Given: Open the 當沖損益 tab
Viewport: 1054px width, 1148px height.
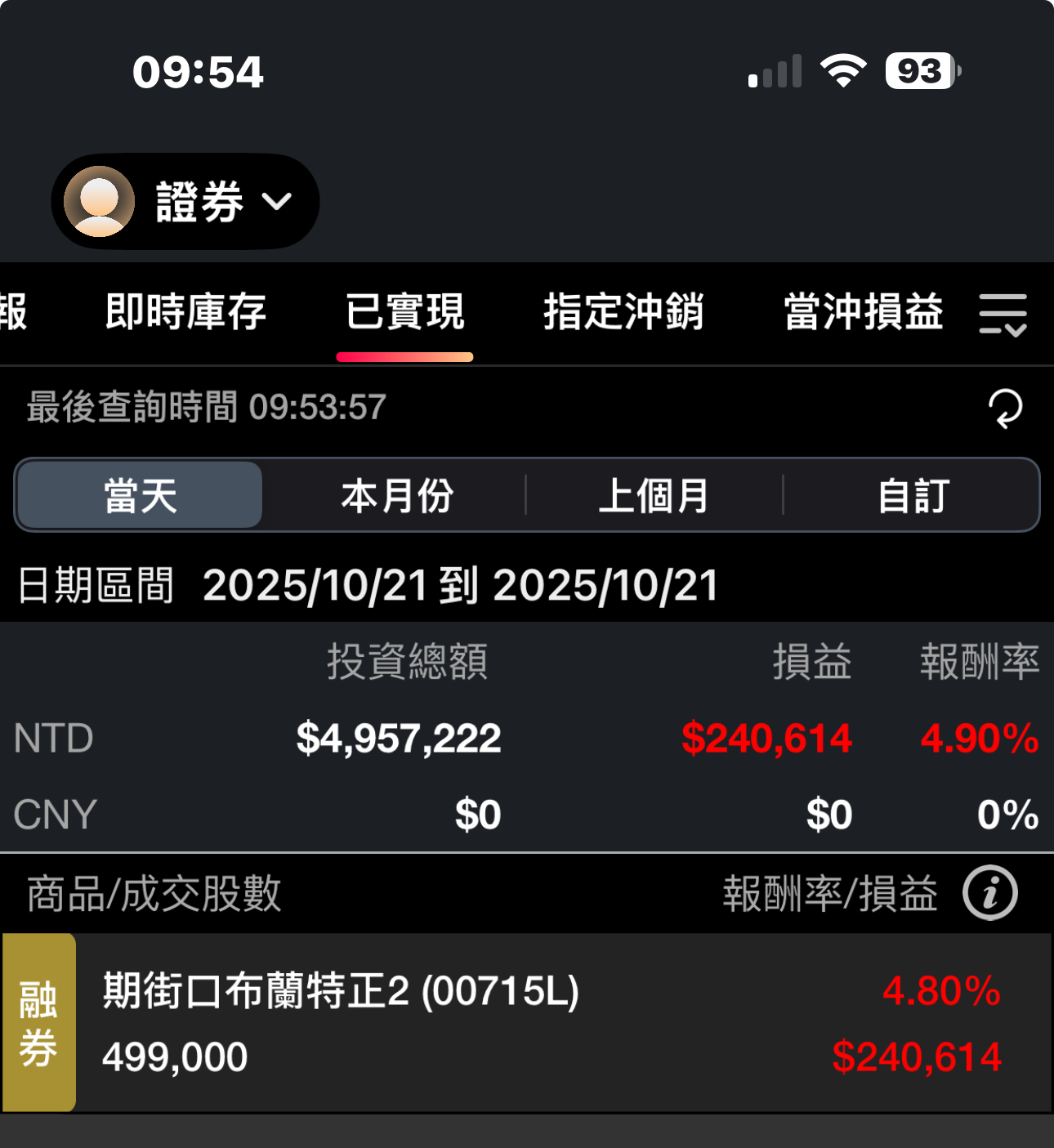Looking at the screenshot, I should click(863, 312).
